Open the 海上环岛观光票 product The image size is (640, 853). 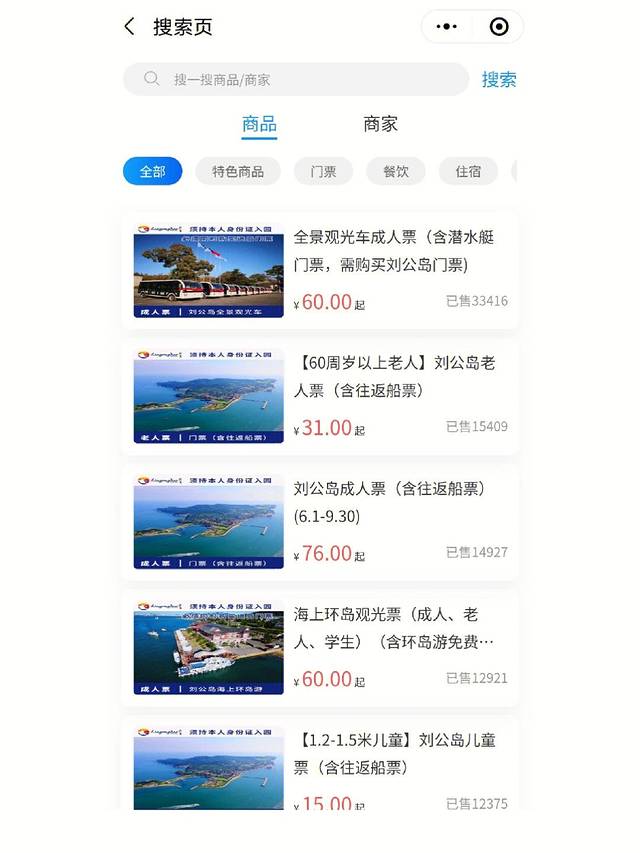point(320,649)
